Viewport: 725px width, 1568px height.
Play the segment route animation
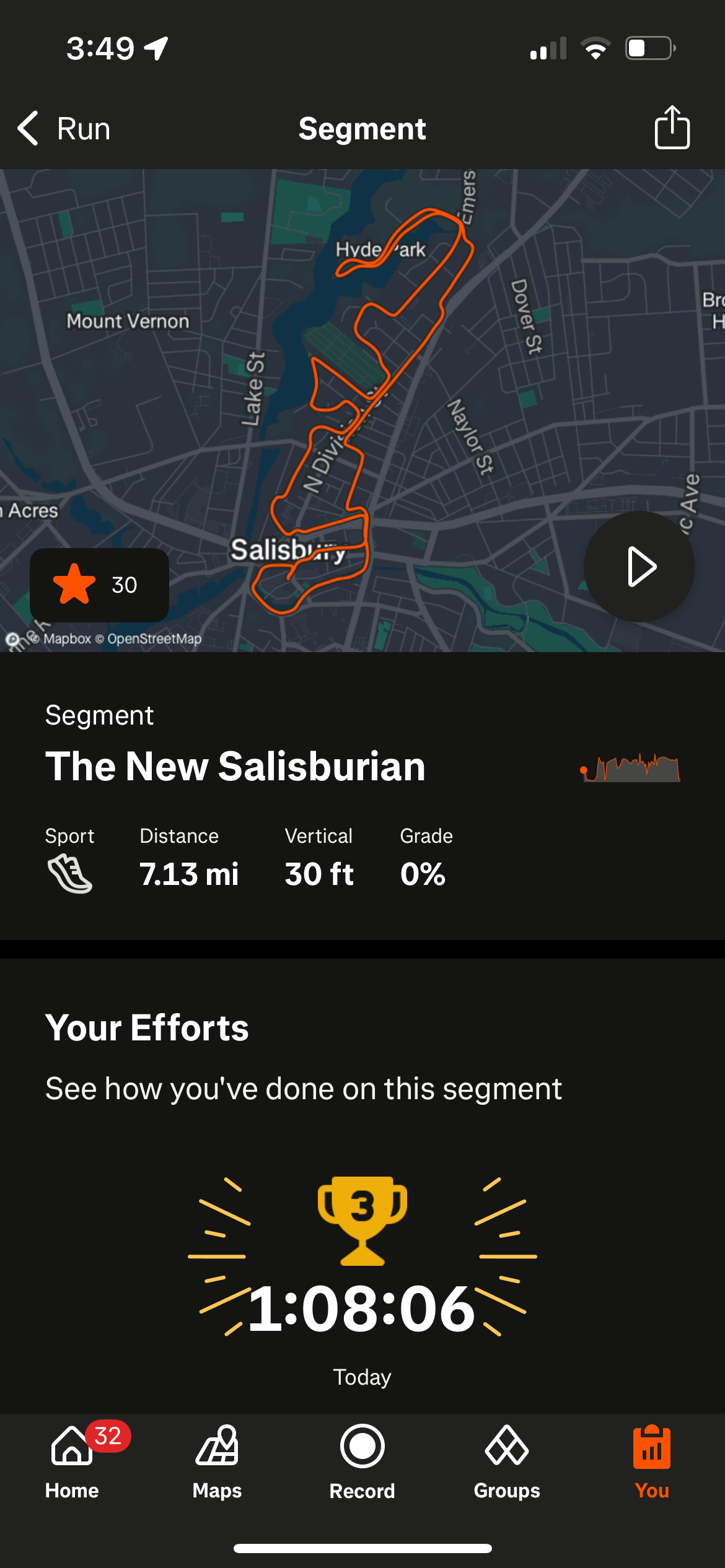click(x=639, y=567)
